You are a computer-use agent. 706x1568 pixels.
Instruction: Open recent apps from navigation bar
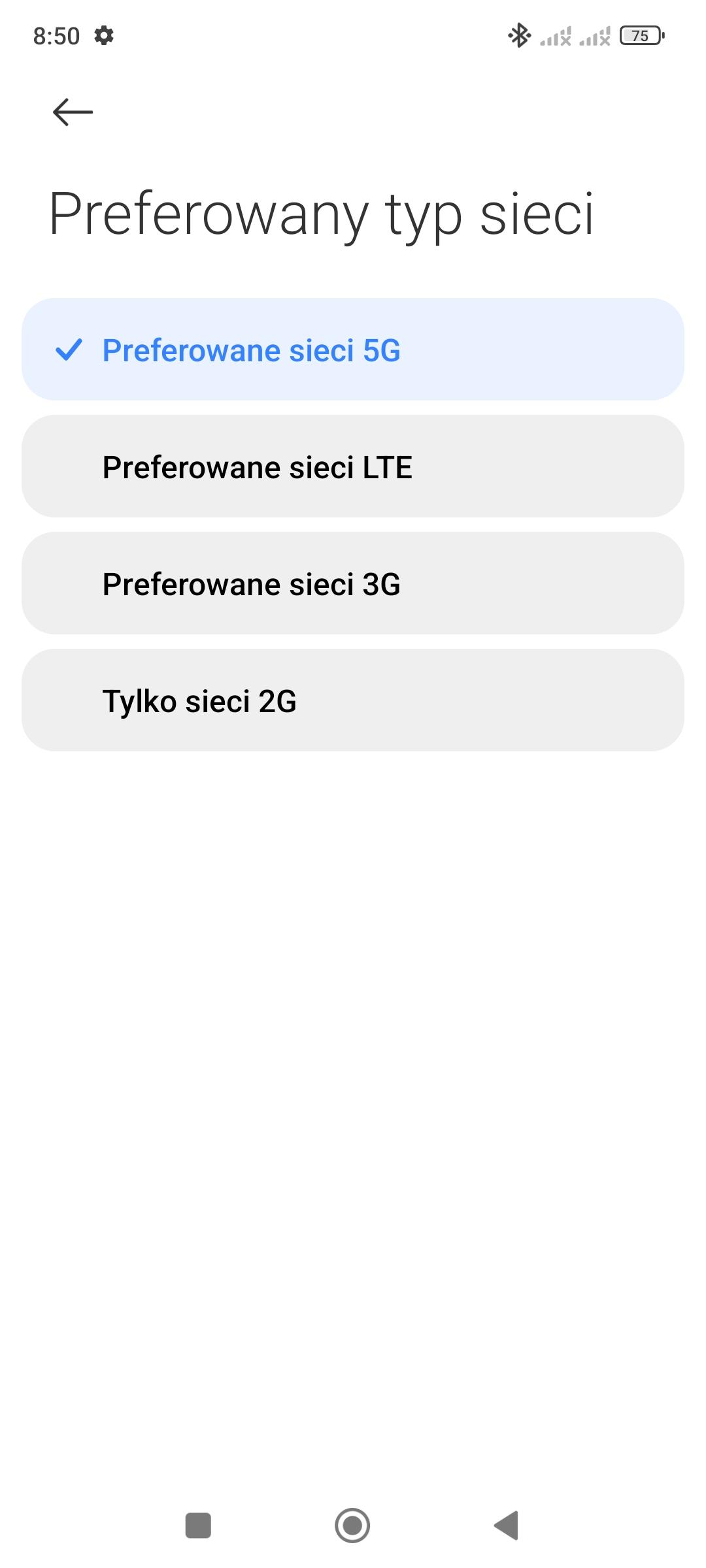198,1526
